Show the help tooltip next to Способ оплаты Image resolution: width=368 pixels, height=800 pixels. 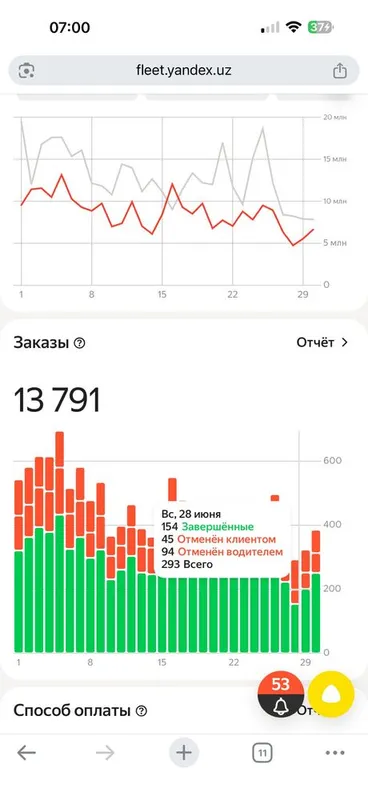click(142, 711)
